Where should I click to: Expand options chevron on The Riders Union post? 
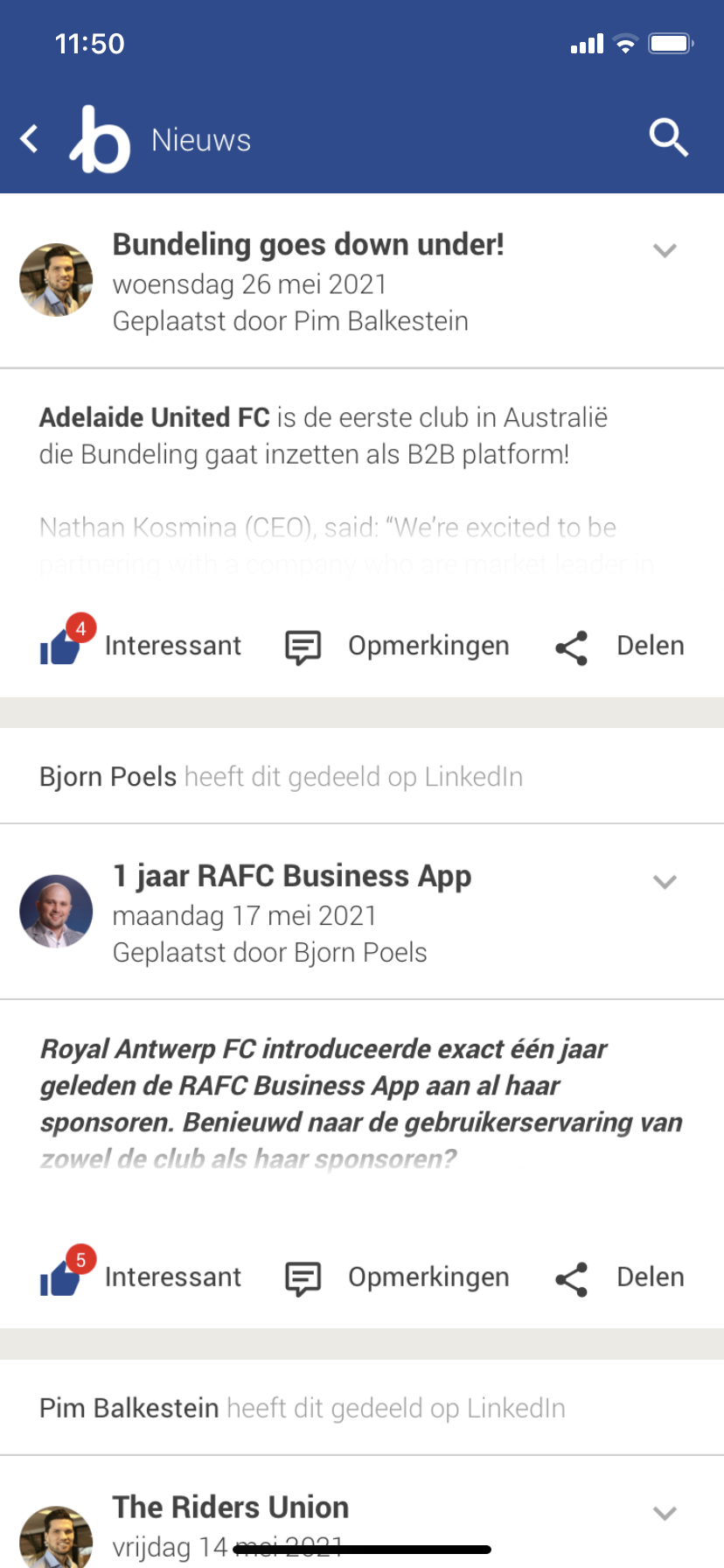click(665, 1513)
